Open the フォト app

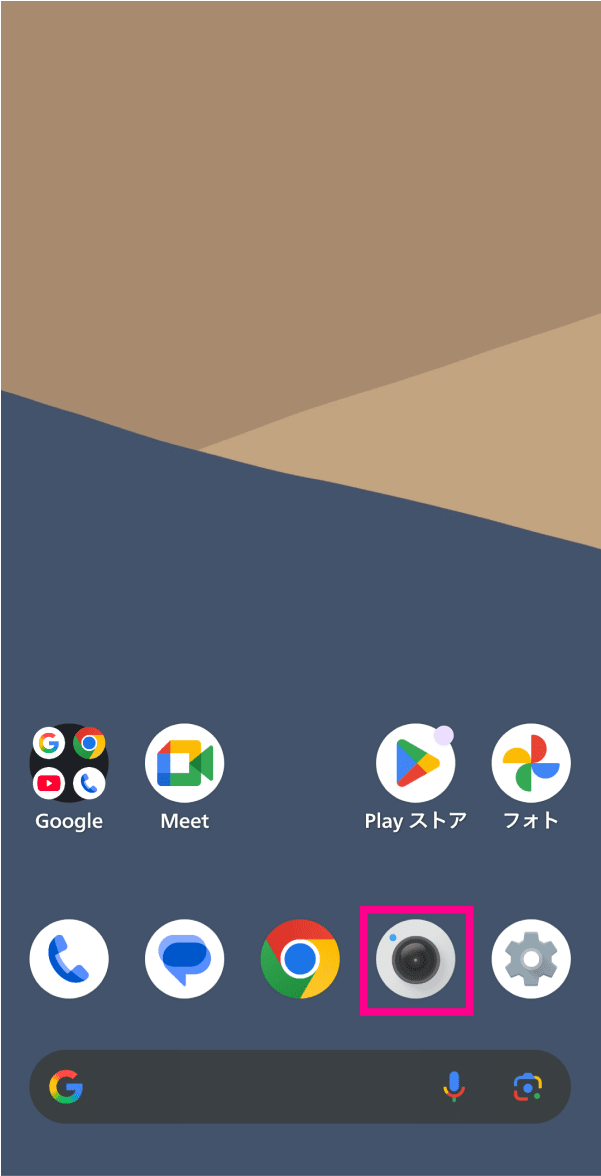tap(531, 764)
